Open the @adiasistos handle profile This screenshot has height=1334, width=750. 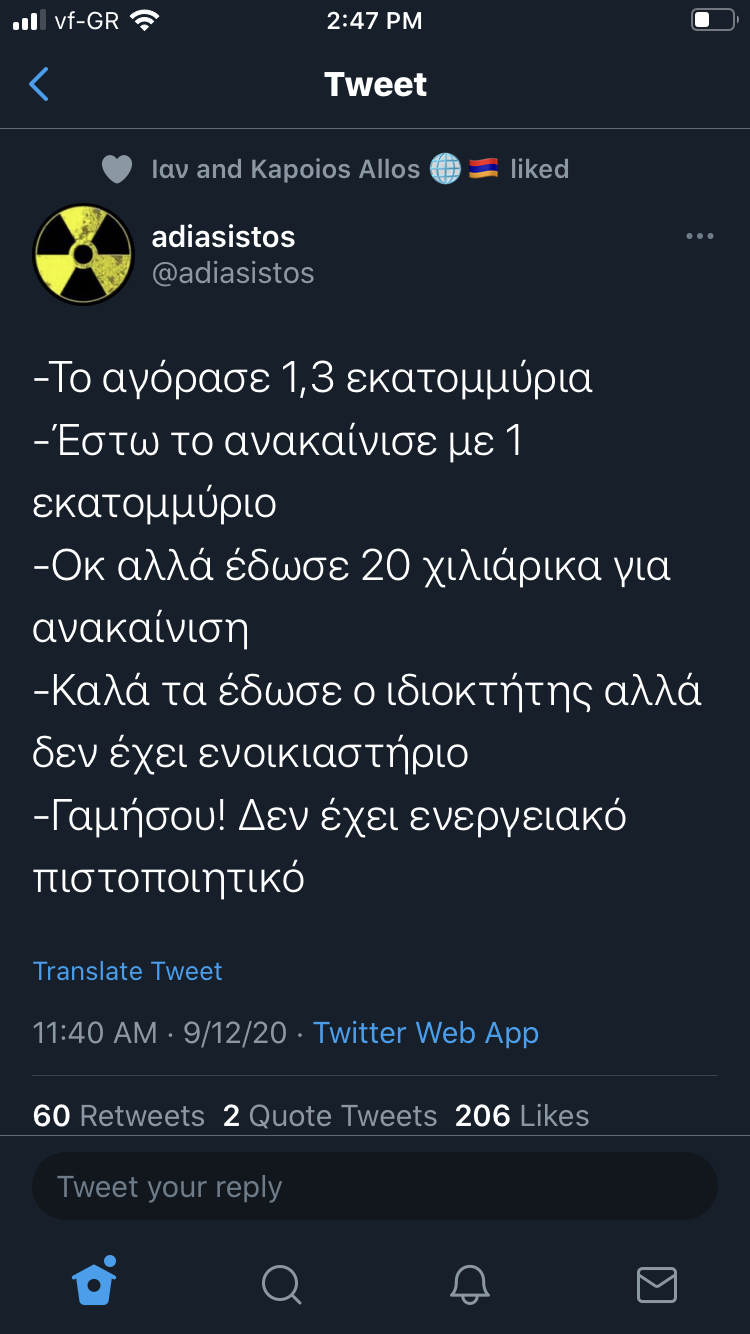point(232,273)
